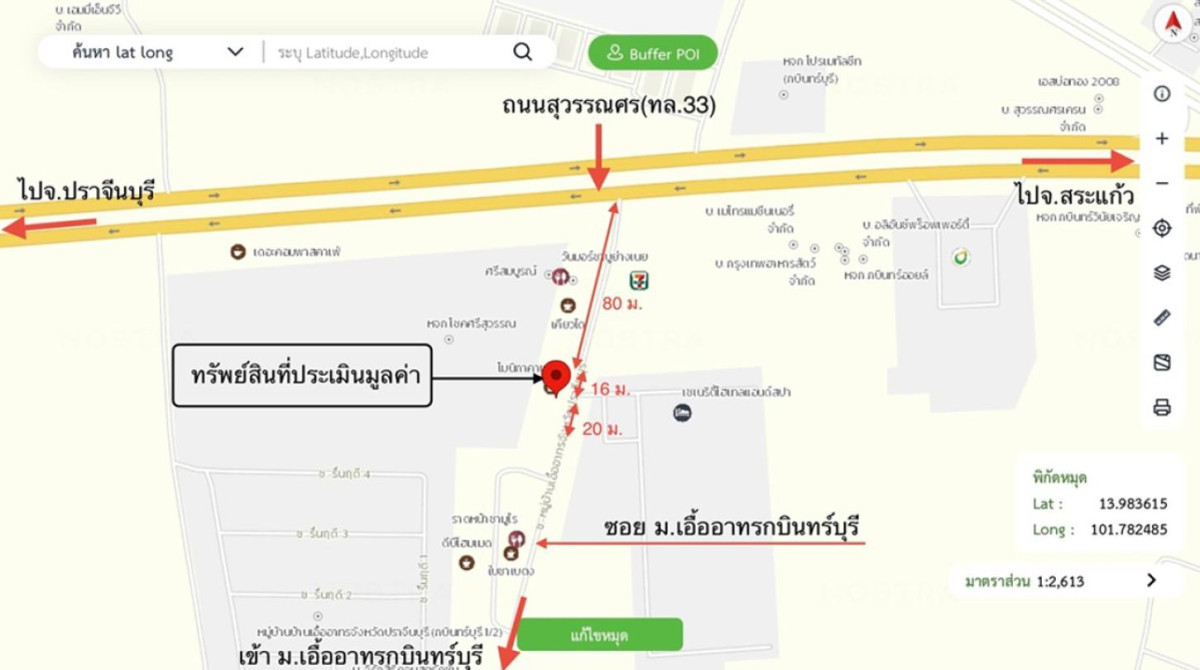Image resolution: width=1200 pixels, height=670 pixels.
Task: Open the map info icon
Action: (1162, 94)
